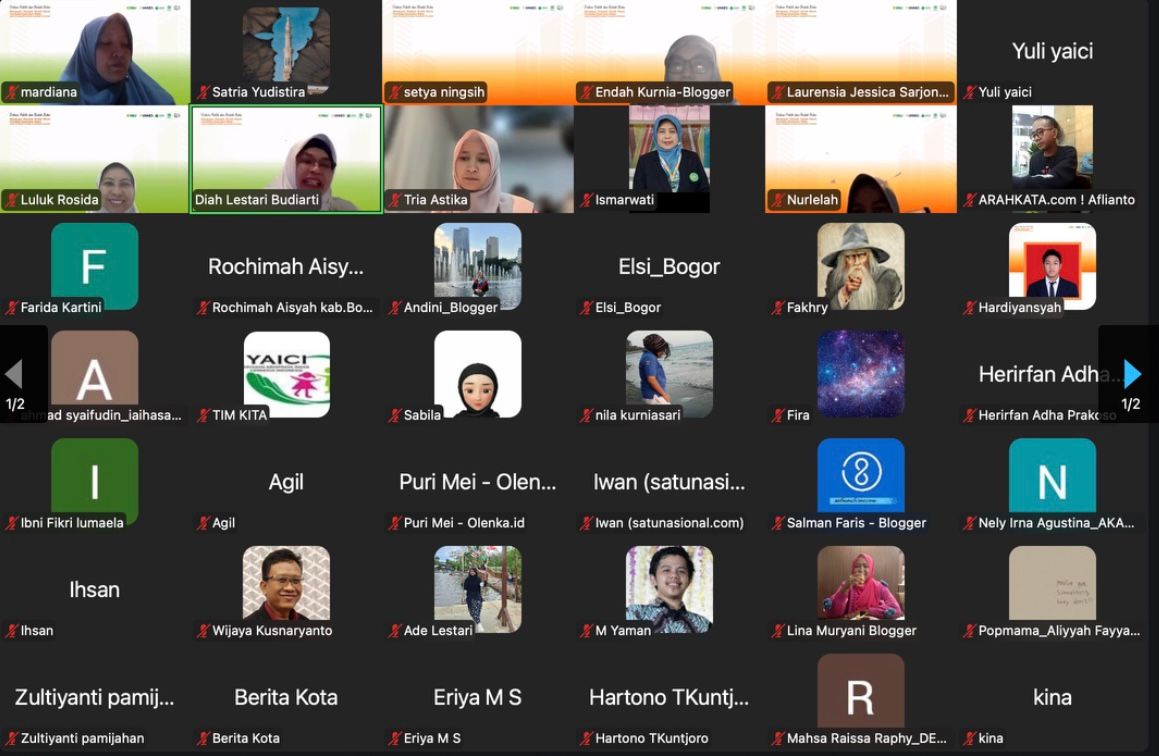Tap Yuli yaici's participant tile

1052,52
